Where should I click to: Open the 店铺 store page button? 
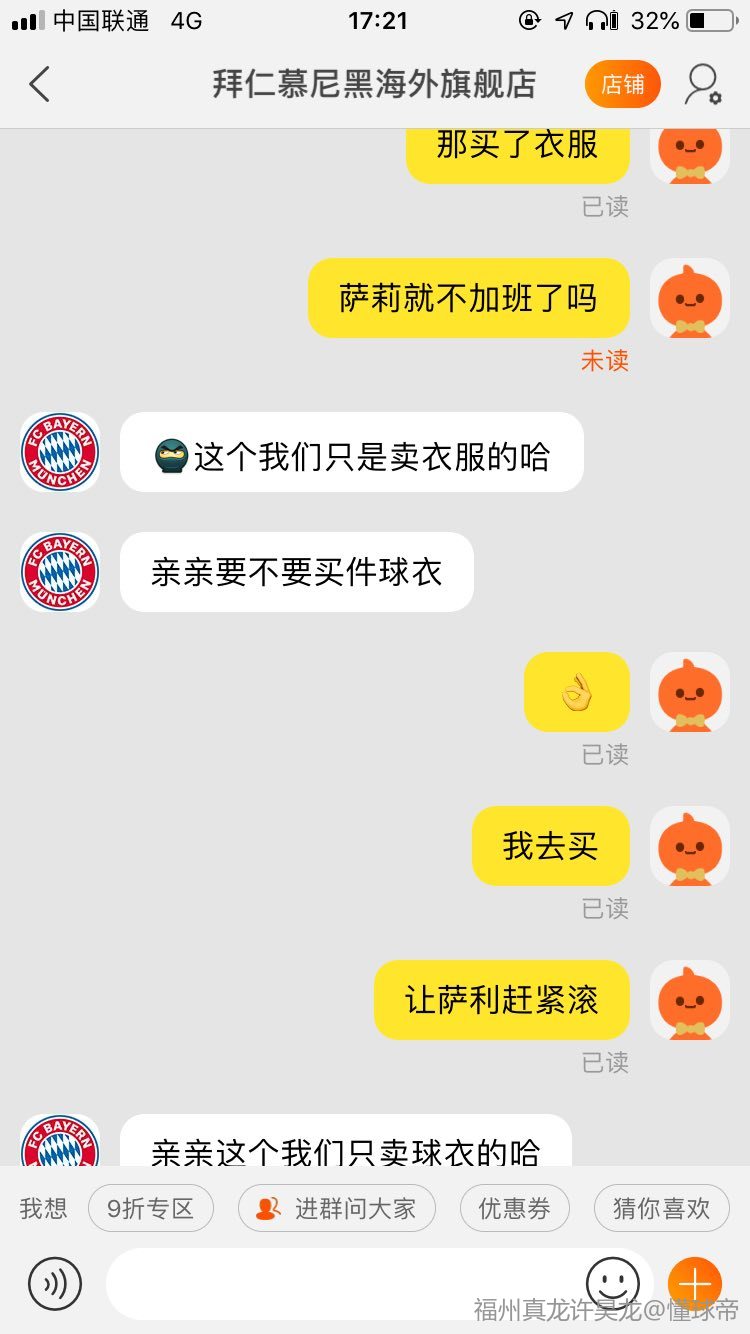coord(622,84)
